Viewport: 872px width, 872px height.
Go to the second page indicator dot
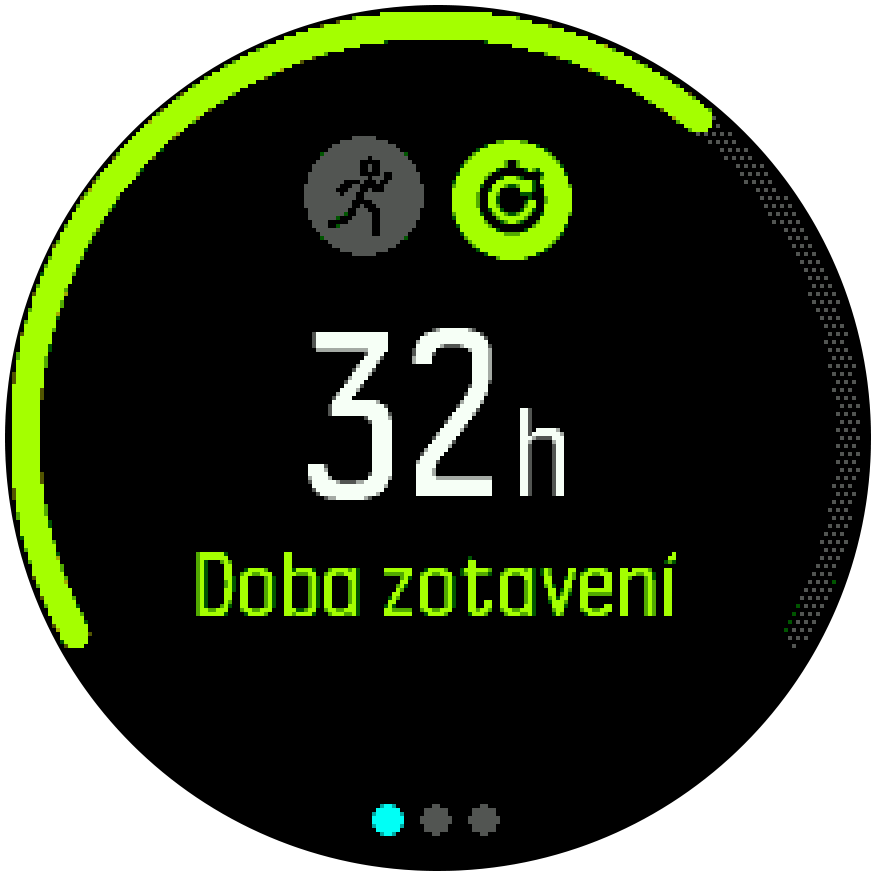436,821
